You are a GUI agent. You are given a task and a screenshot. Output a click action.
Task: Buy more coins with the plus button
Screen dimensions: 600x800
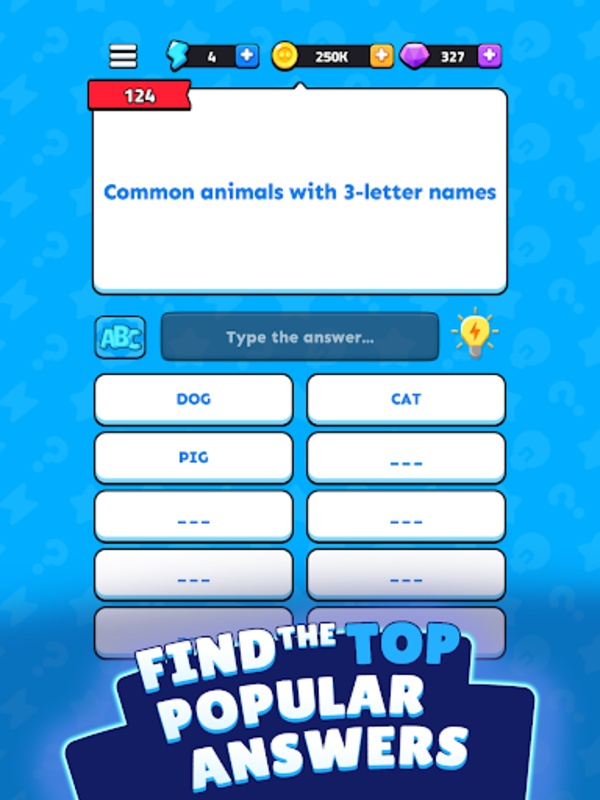tap(381, 56)
